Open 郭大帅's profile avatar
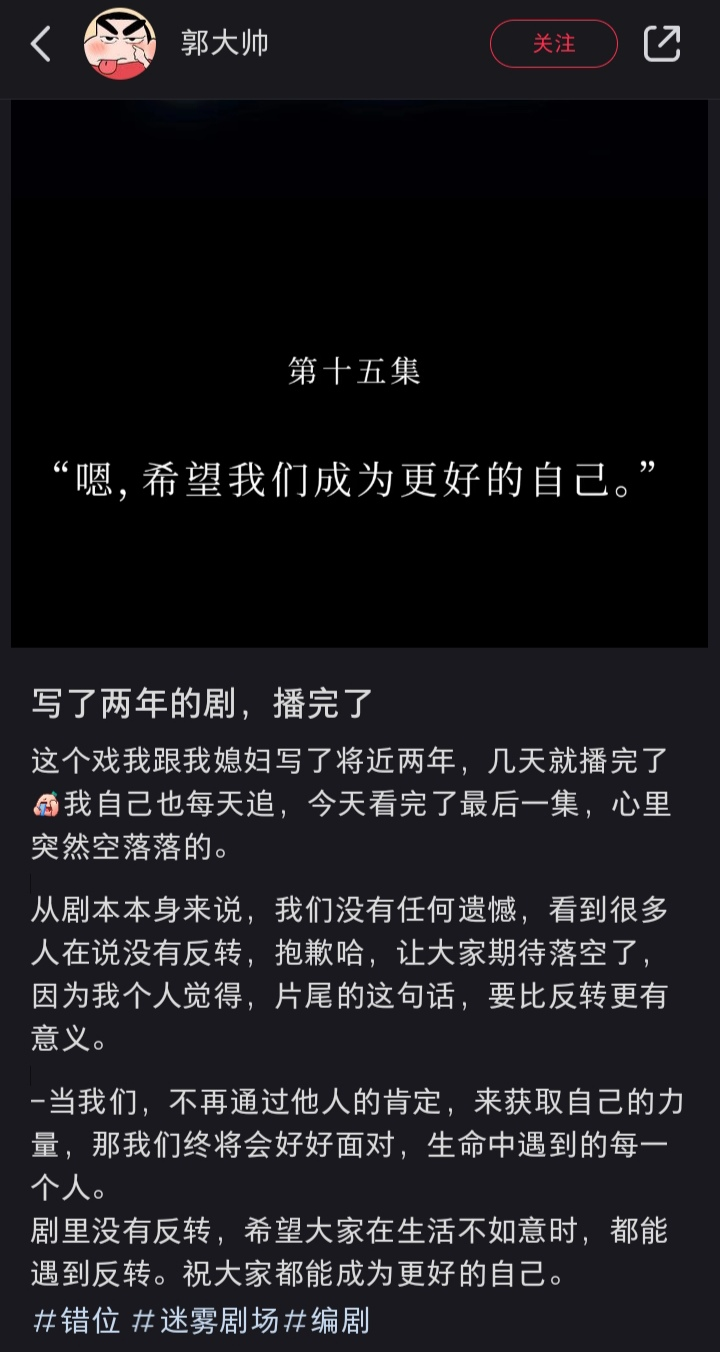Screen dimensions: 720x1352 click(x=120, y=44)
